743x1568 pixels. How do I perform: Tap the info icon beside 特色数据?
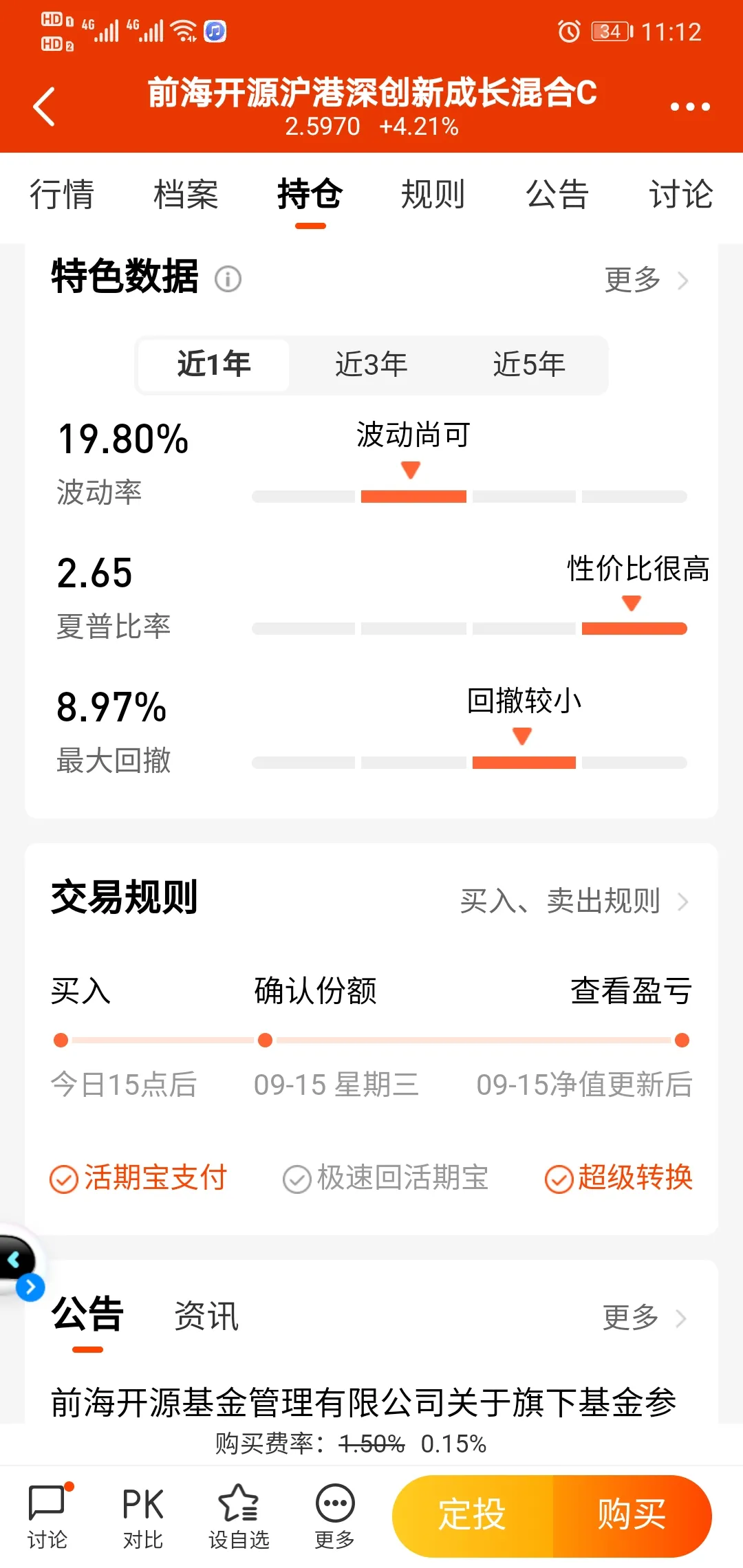coord(228,279)
